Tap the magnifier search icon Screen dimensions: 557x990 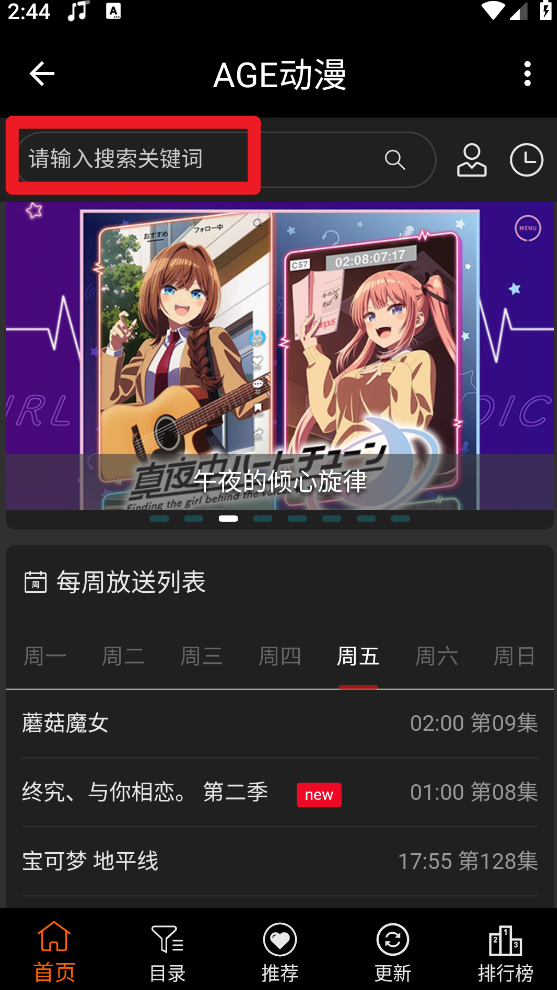coord(395,160)
